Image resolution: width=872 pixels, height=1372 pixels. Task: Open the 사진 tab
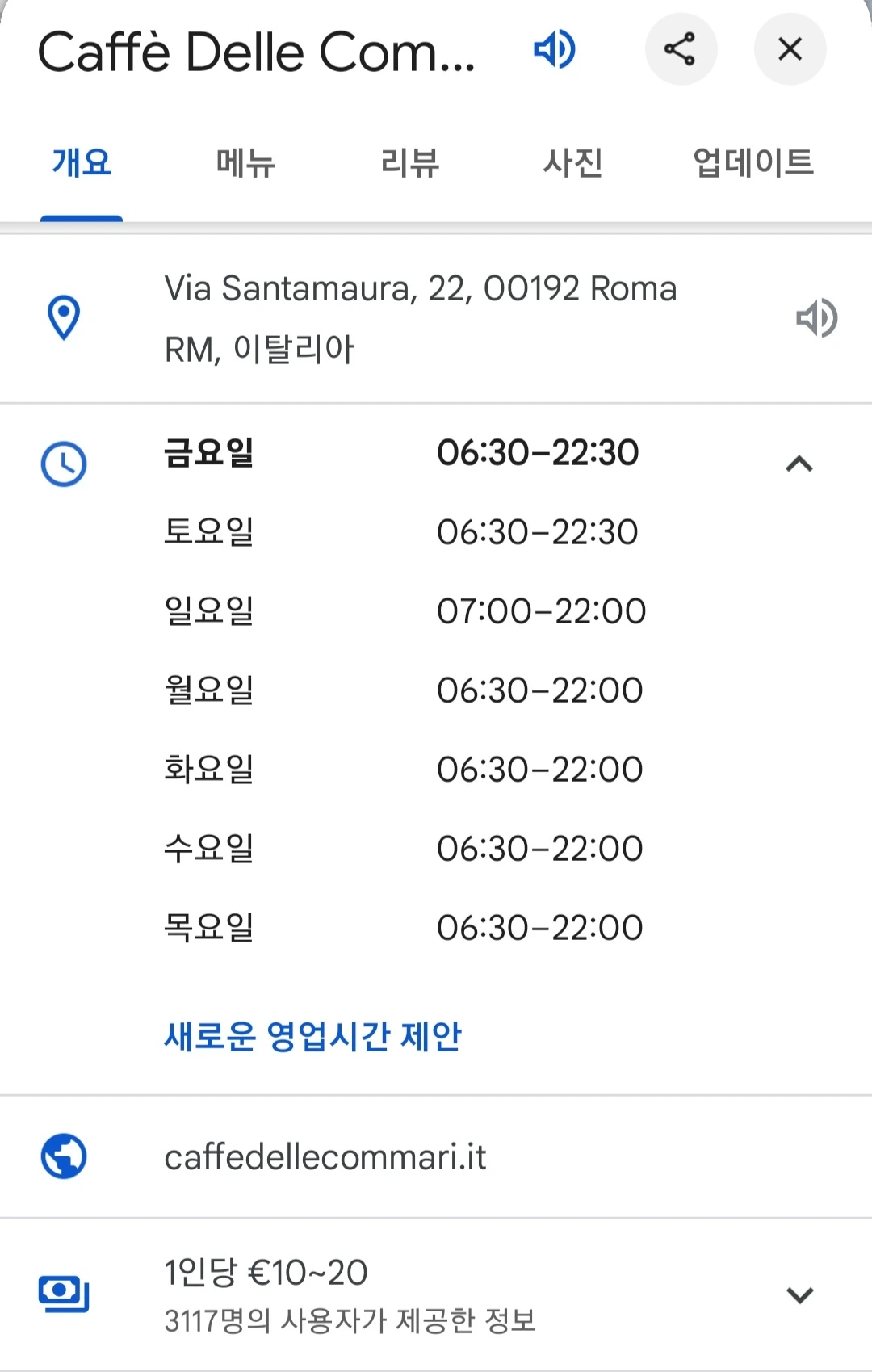(572, 163)
